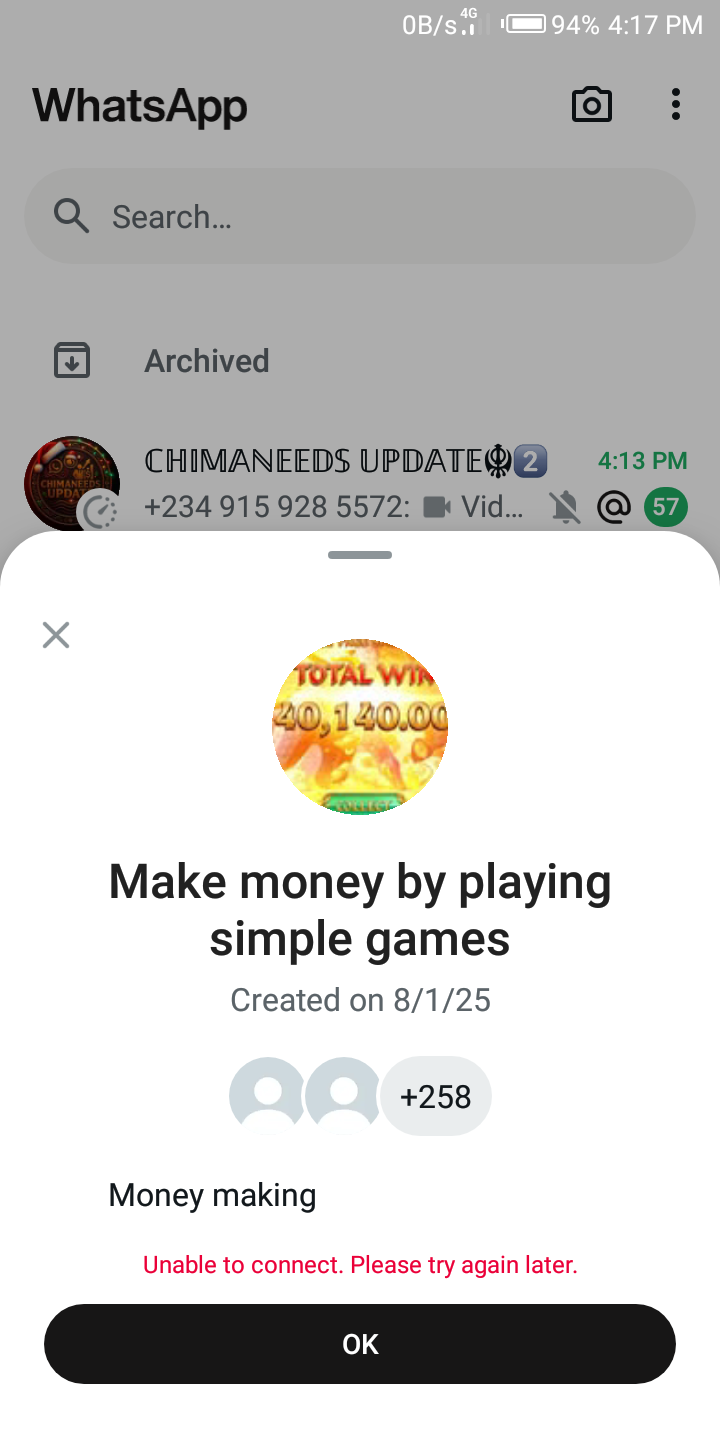The height and width of the screenshot is (1440, 720).
Task: View the +258 group members chip
Action: [435, 1097]
